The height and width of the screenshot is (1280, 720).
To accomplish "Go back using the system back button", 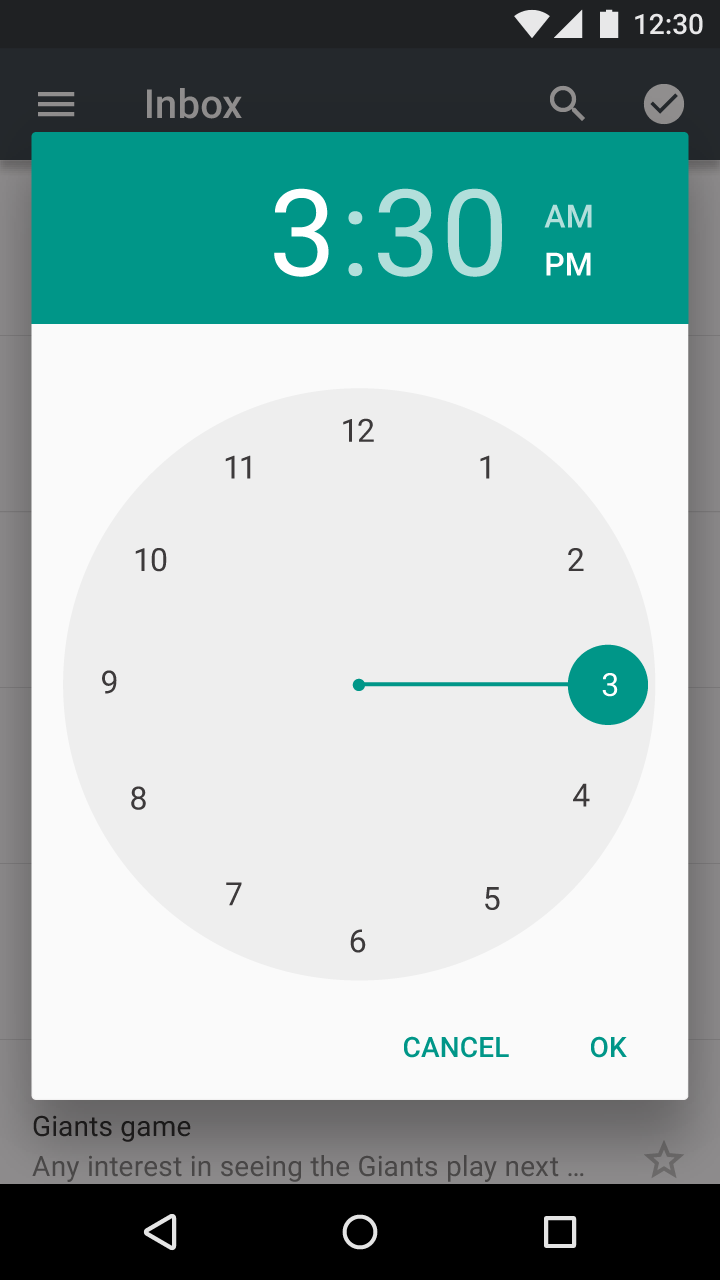I will pyautogui.click(x=161, y=1232).
